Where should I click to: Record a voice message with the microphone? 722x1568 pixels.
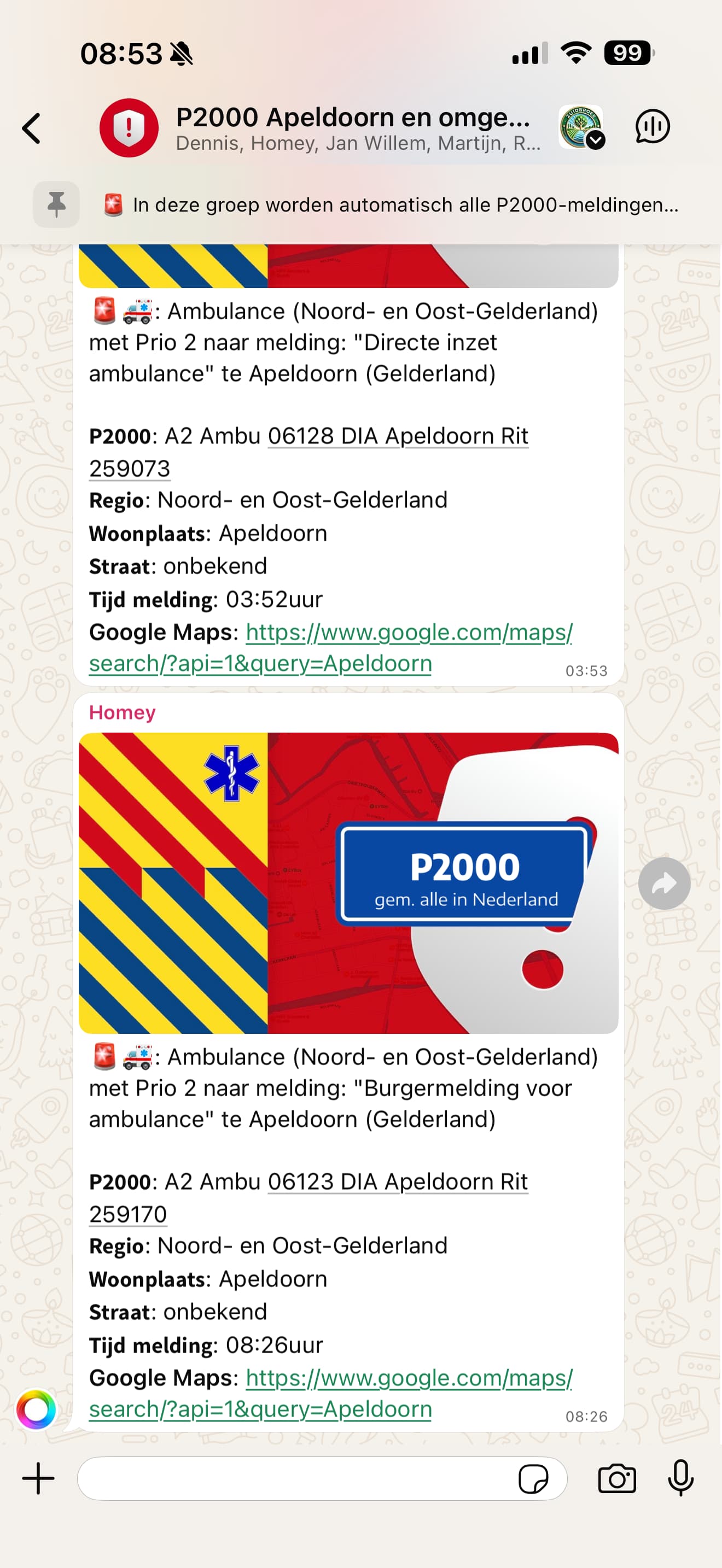(x=680, y=1478)
